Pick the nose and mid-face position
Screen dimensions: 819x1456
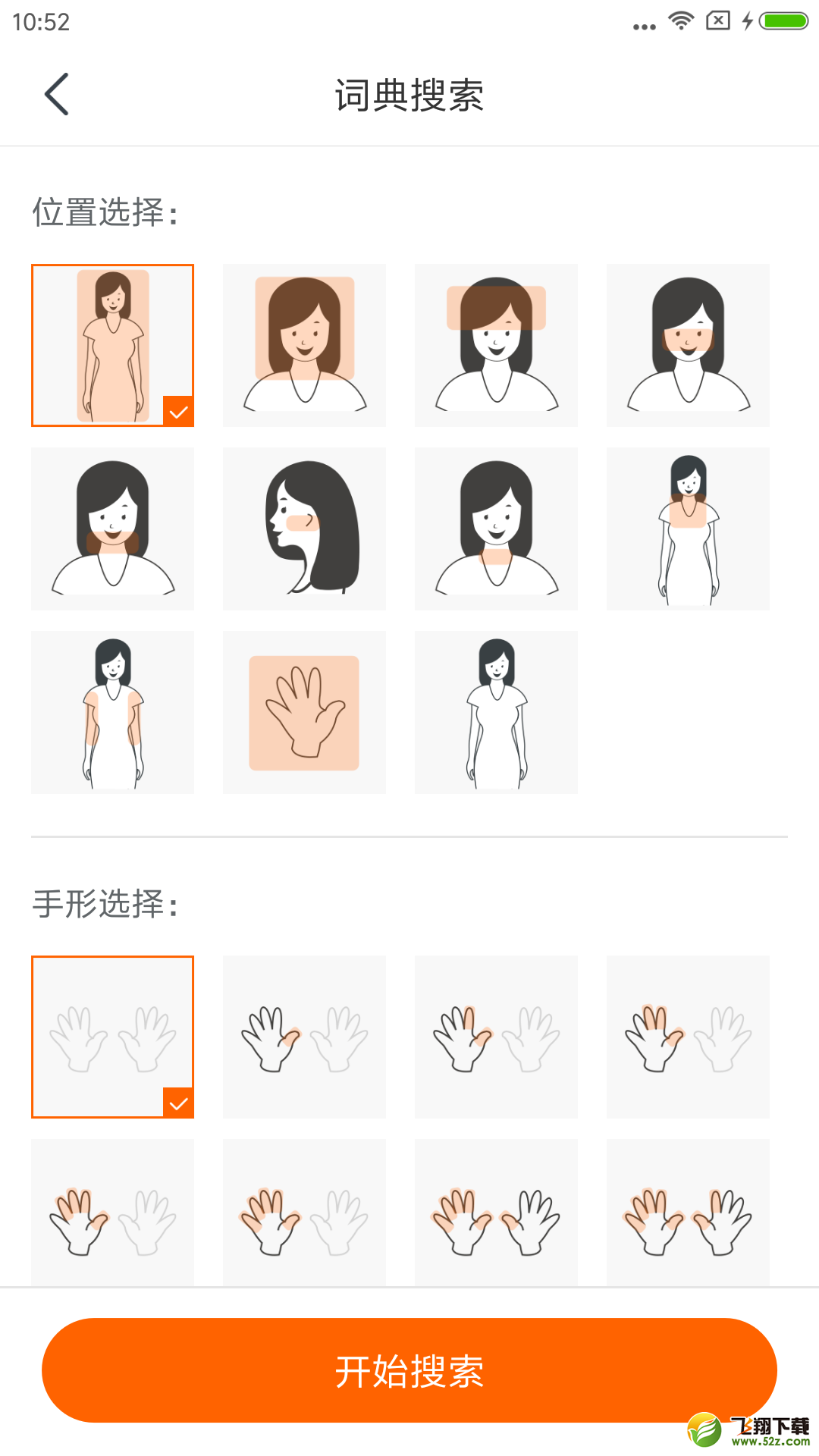click(x=688, y=345)
